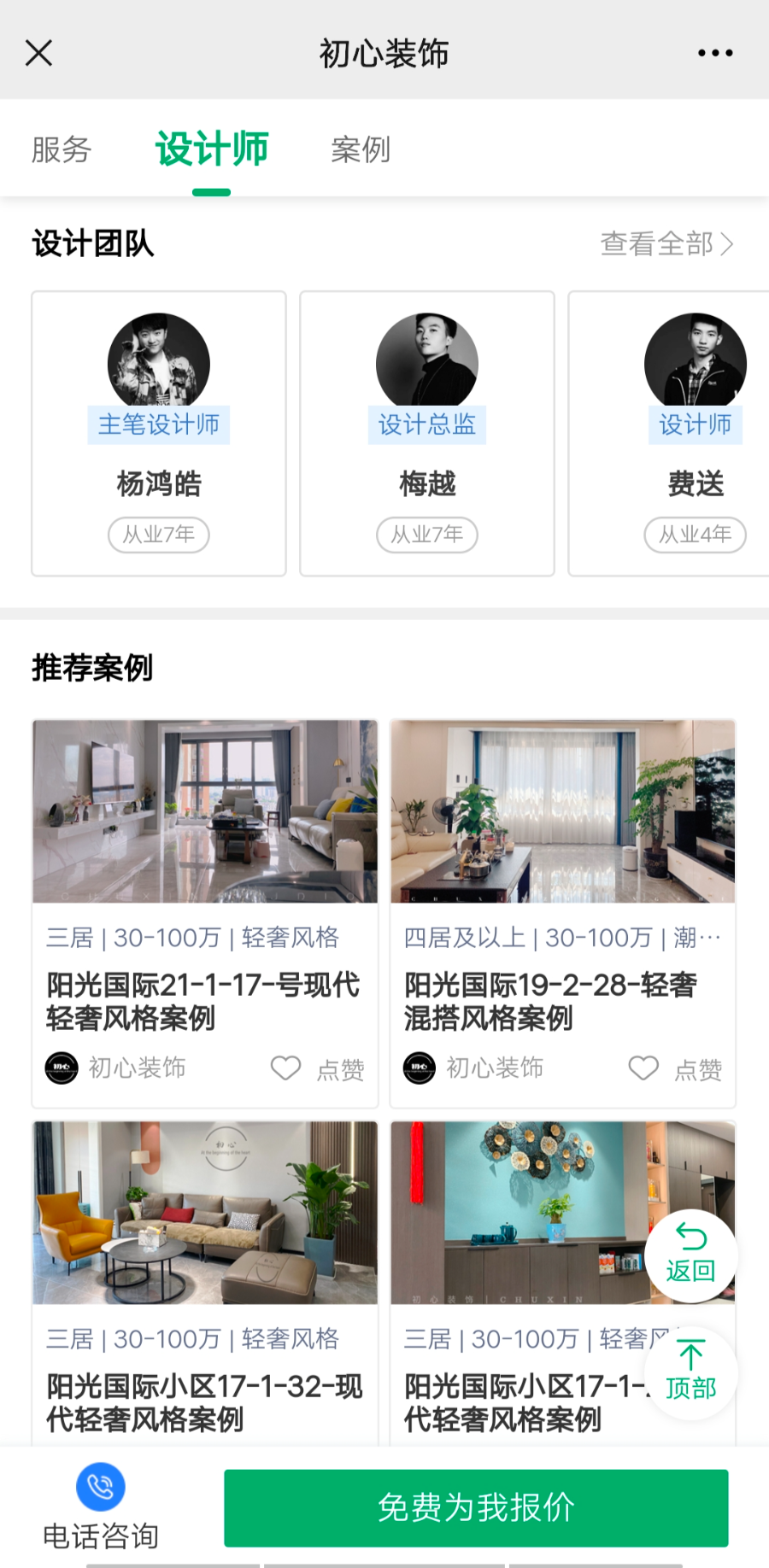The image size is (769, 1568).
Task: Tap the 返回 floating button
Action: point(690,1255)
